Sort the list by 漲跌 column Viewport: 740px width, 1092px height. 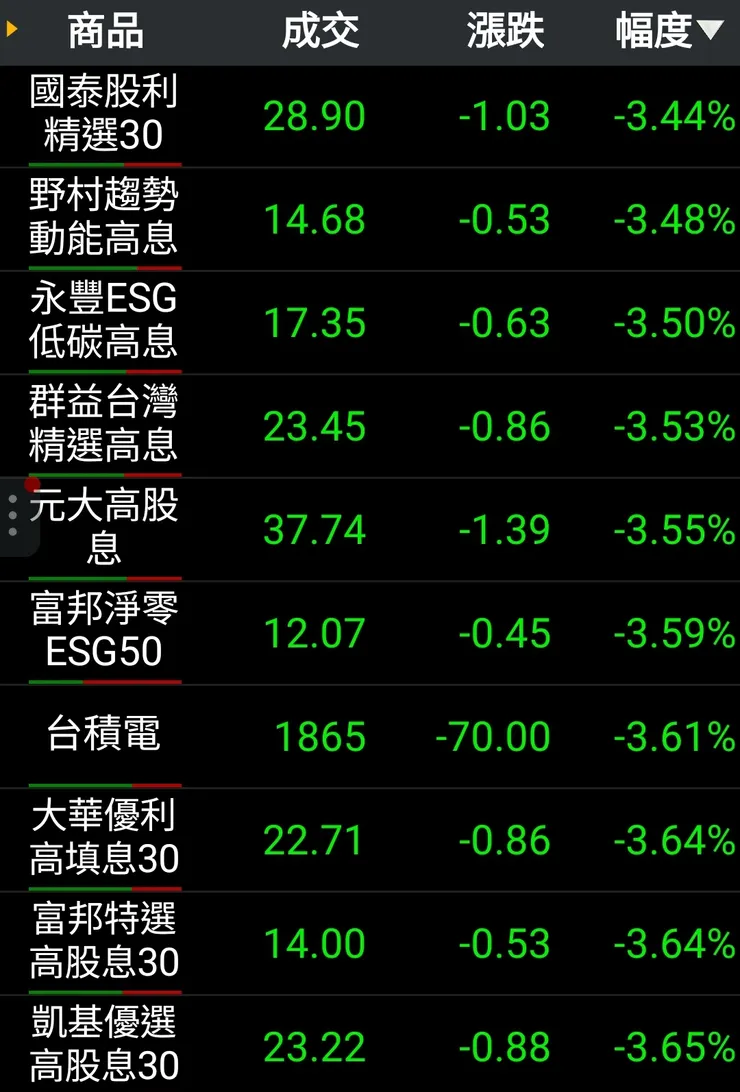(x=505, y=32)
